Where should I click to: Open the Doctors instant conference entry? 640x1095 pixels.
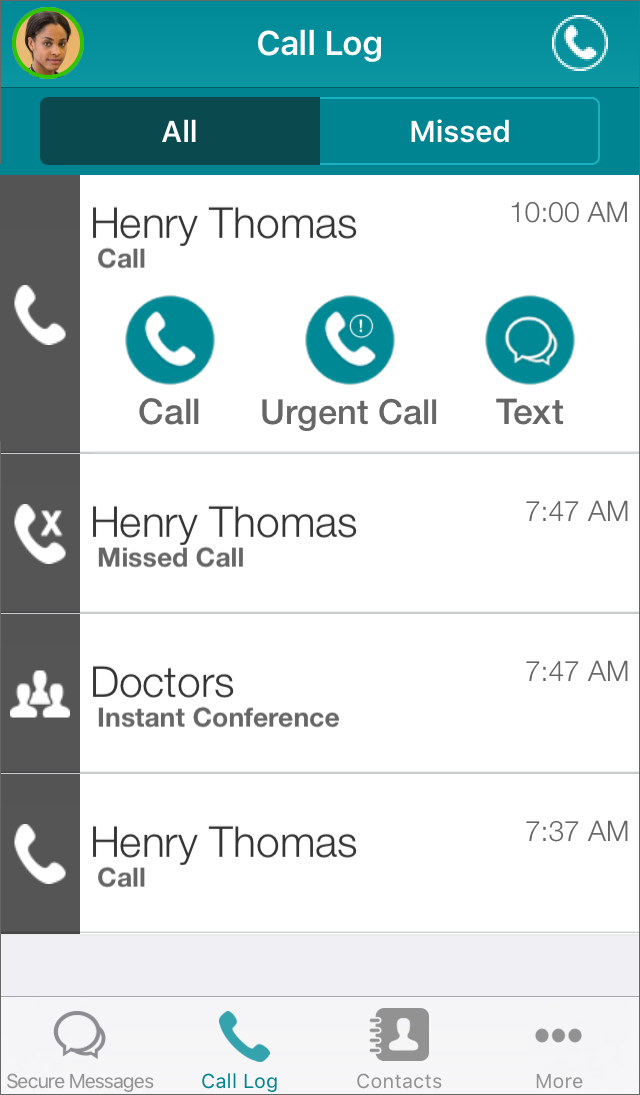click(320, 693)
